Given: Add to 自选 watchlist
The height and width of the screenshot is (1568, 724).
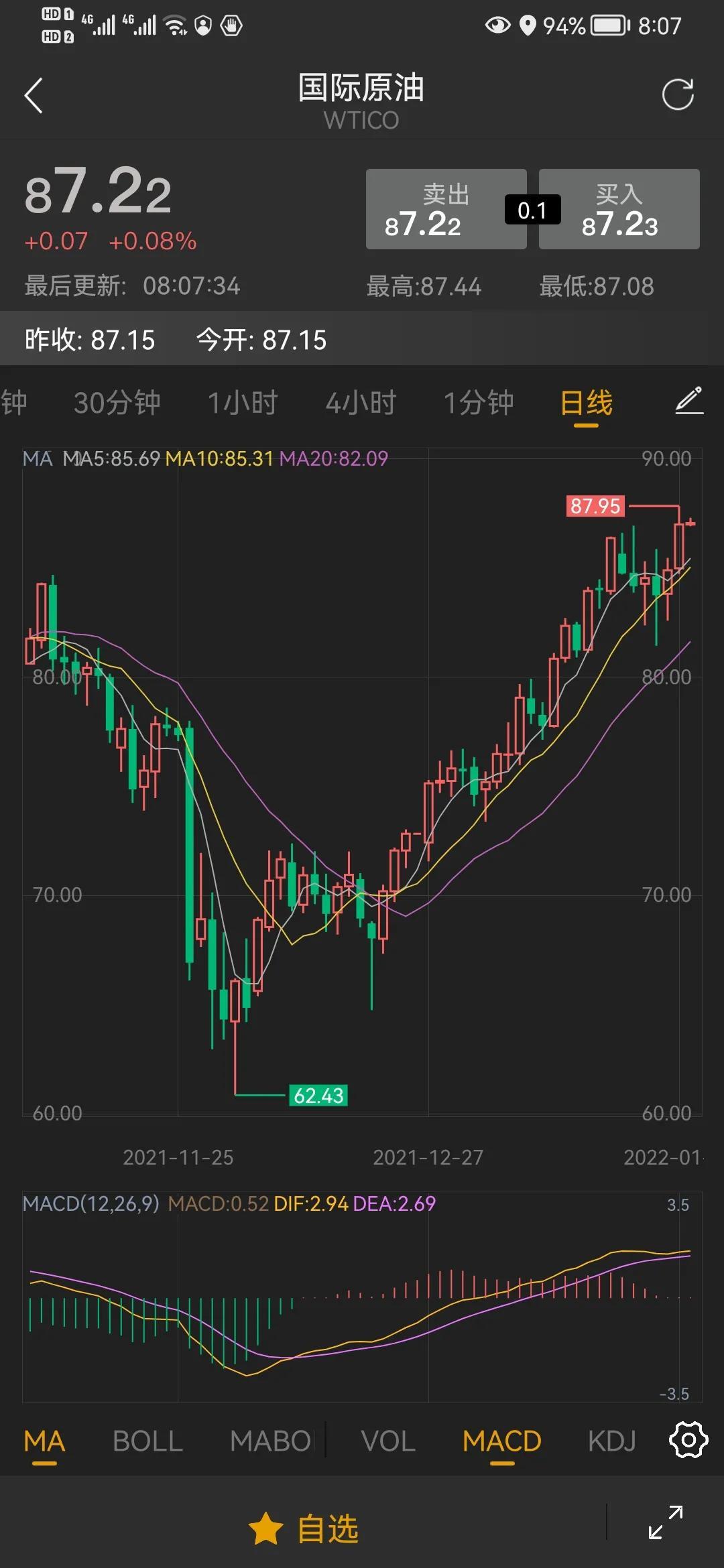Looking at the screenshot, I should 305,1529.
